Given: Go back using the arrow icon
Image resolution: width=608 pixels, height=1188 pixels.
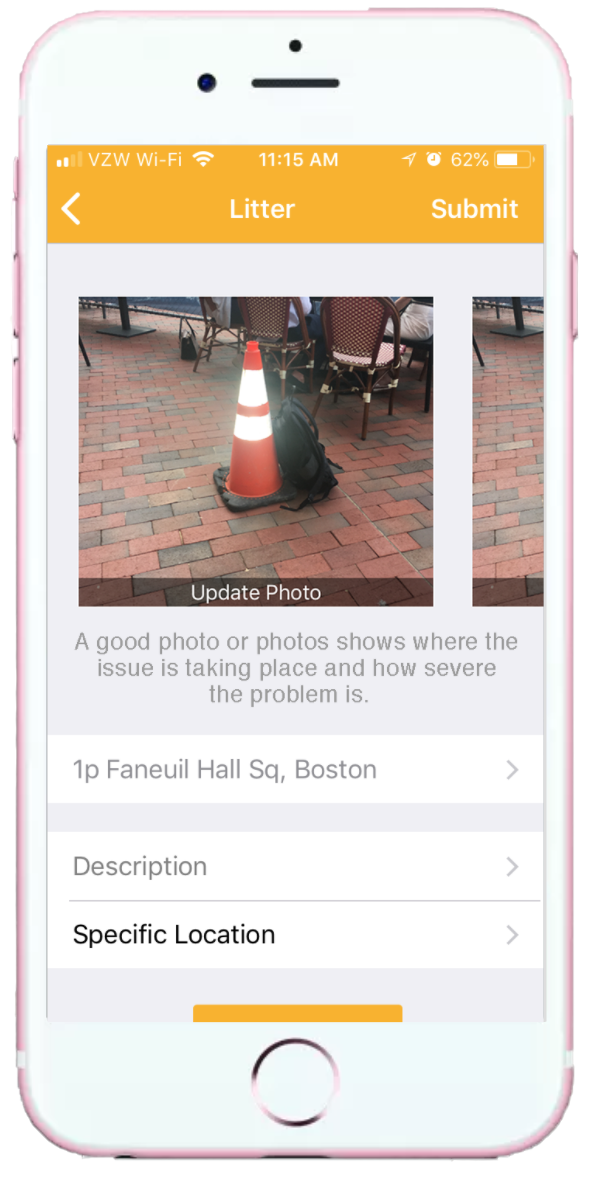Looking at the screenshot, I should point(71,209).
